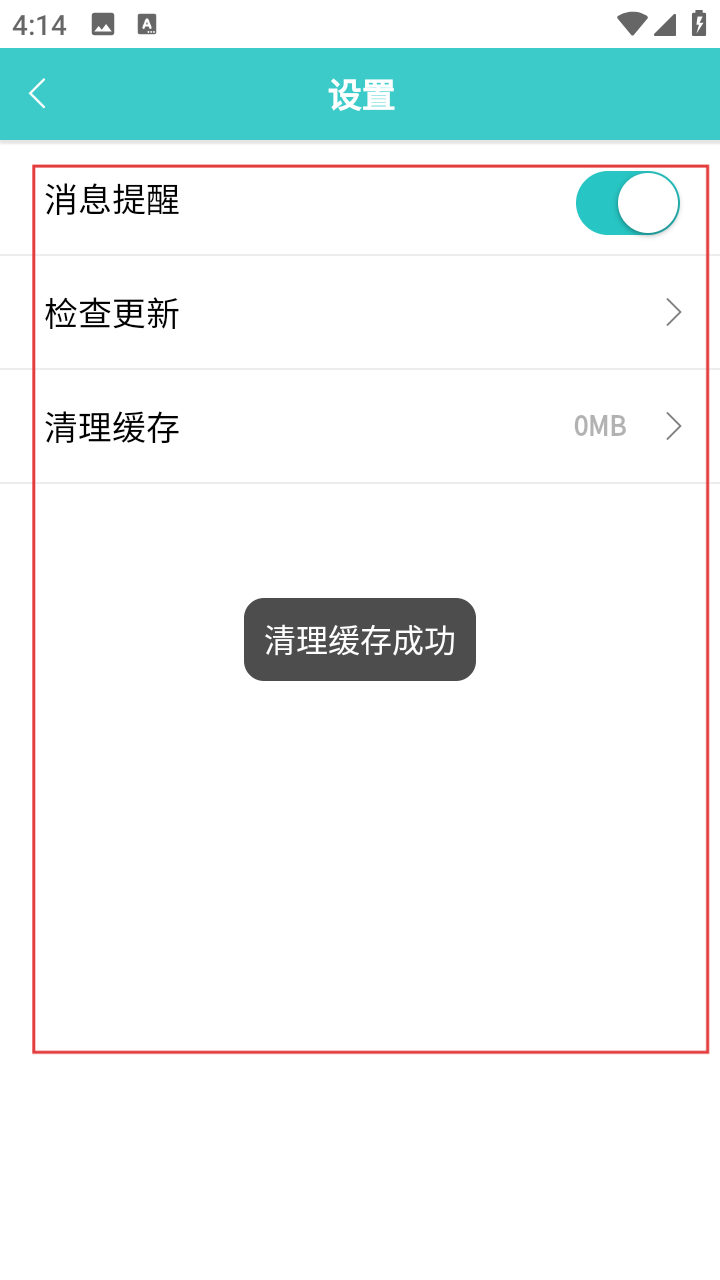Toggle the 消息提醒 switch off
Image resolution: width=720 pixels, height=1280 pixels.
627,203
